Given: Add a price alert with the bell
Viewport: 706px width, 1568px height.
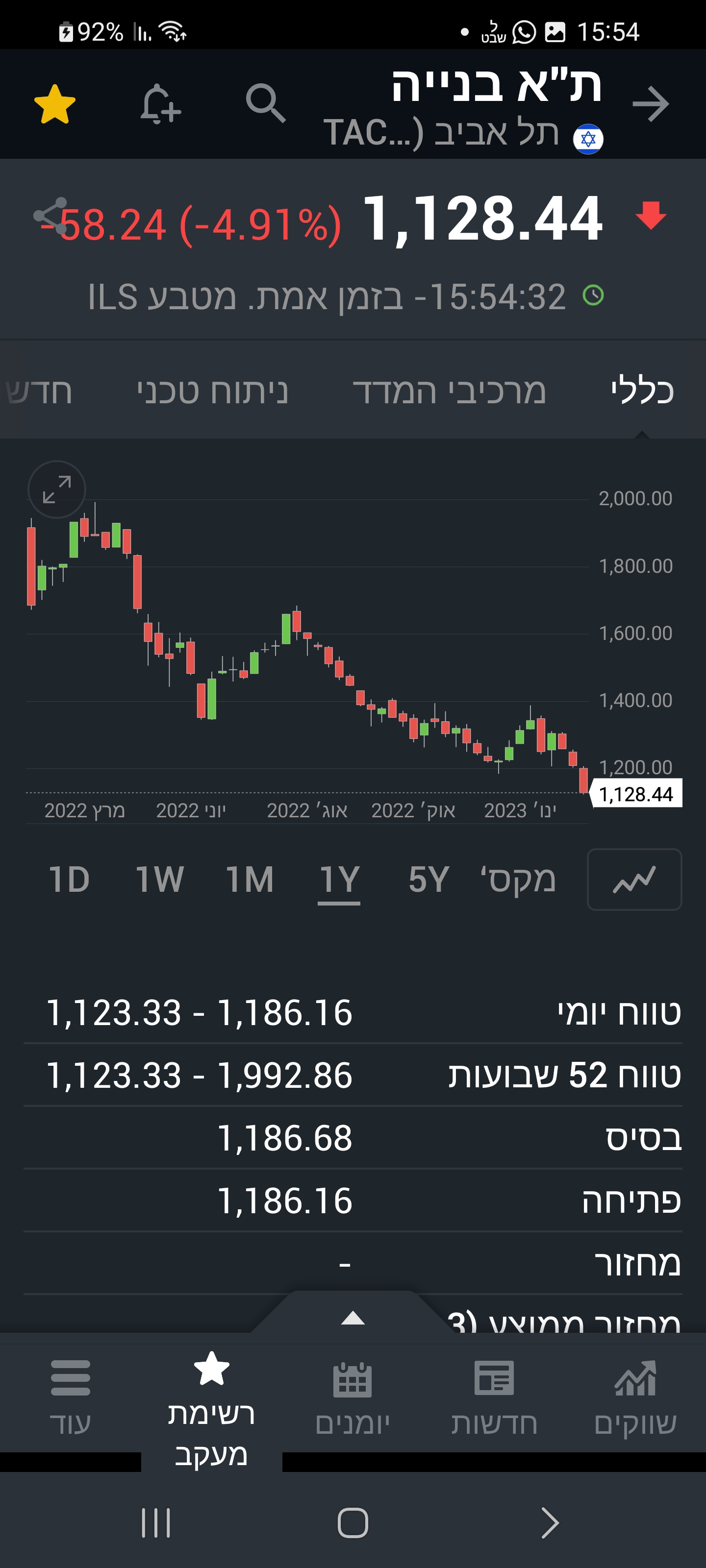Looking at the screenshot, I should click(160, 104).
